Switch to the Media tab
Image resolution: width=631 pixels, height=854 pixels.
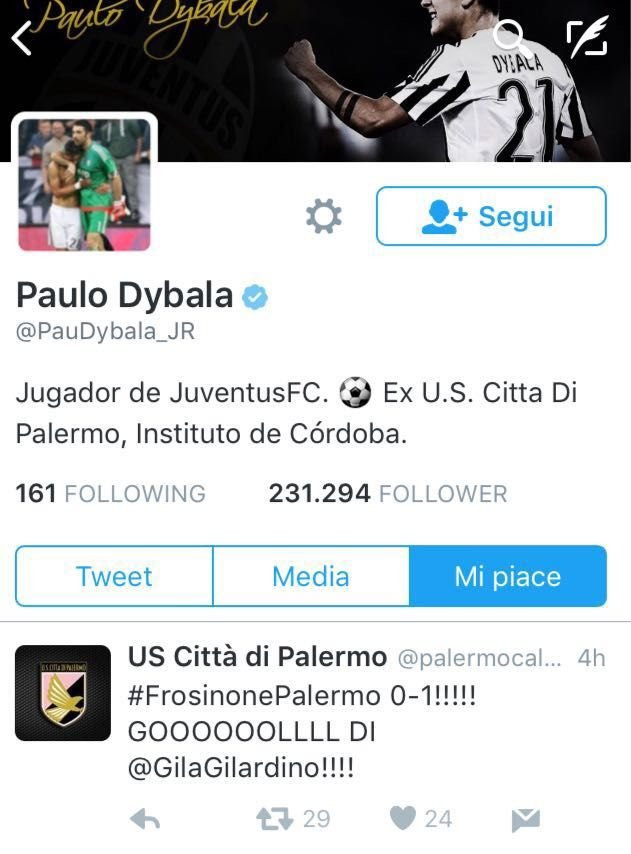[311, 576]
